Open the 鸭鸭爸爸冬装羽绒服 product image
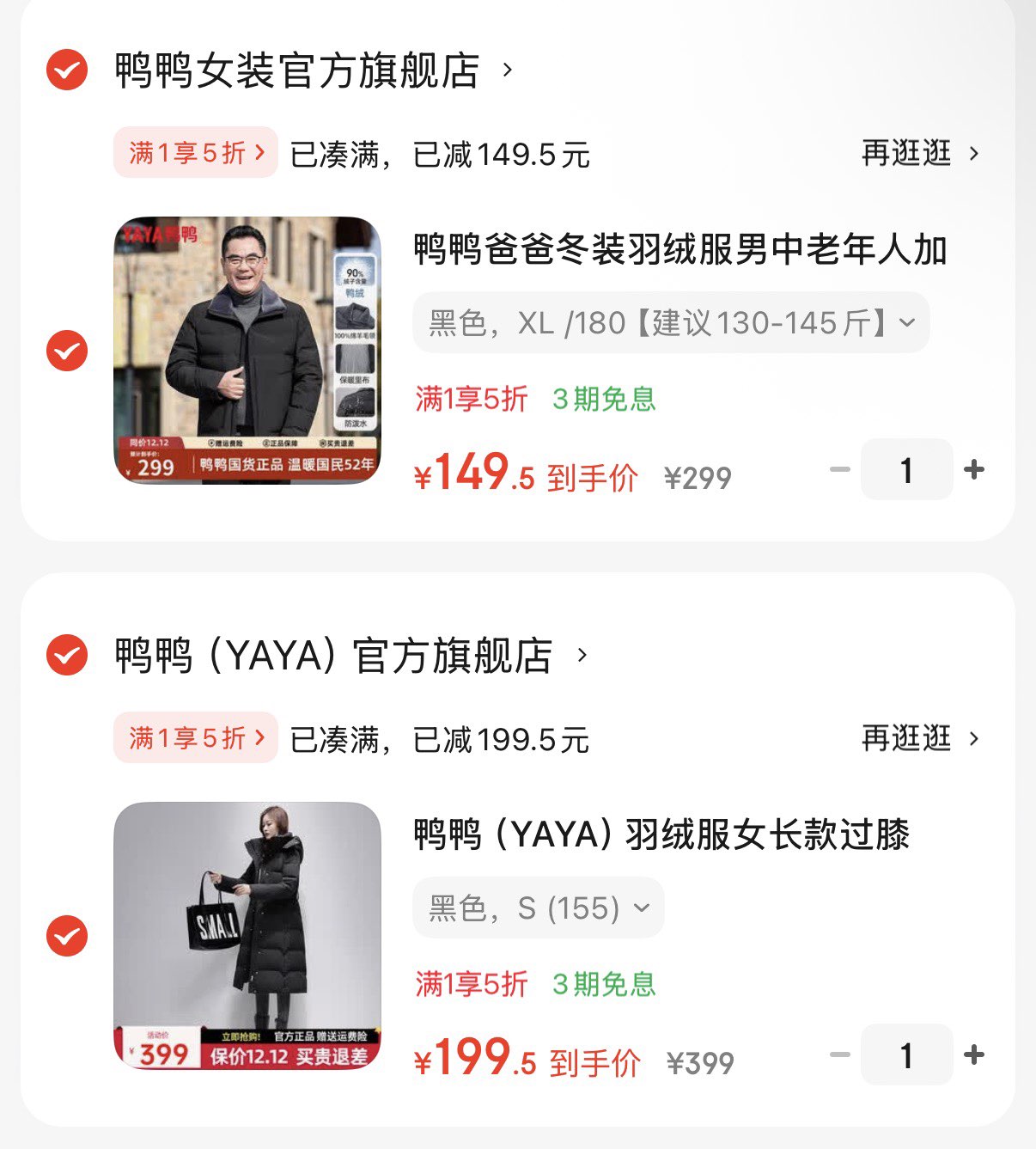This screenshot has width=1036, height=1149. pyautogui.click(x=247, y=350)
